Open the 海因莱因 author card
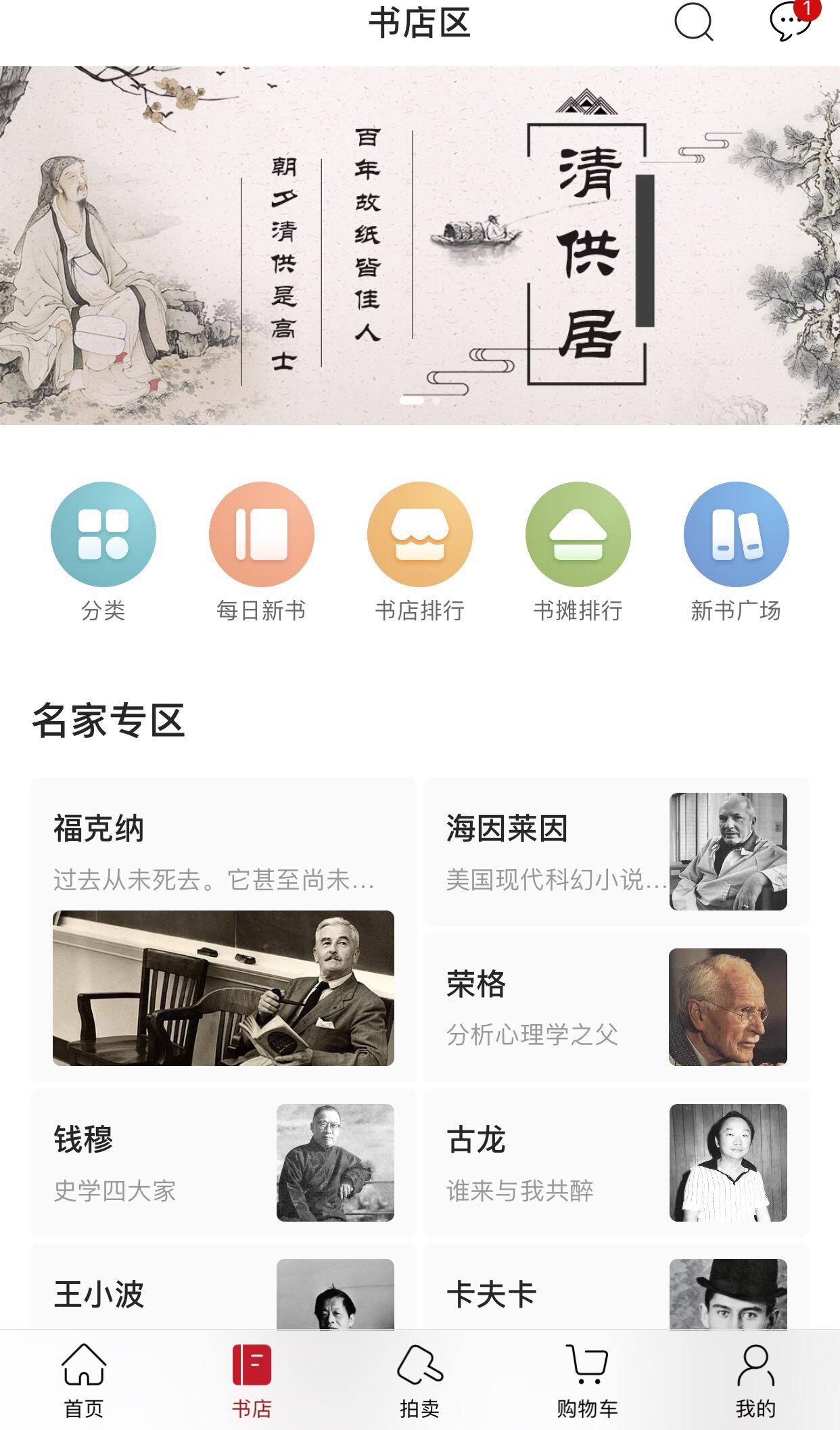The image size is (840, 1430). 615,852
